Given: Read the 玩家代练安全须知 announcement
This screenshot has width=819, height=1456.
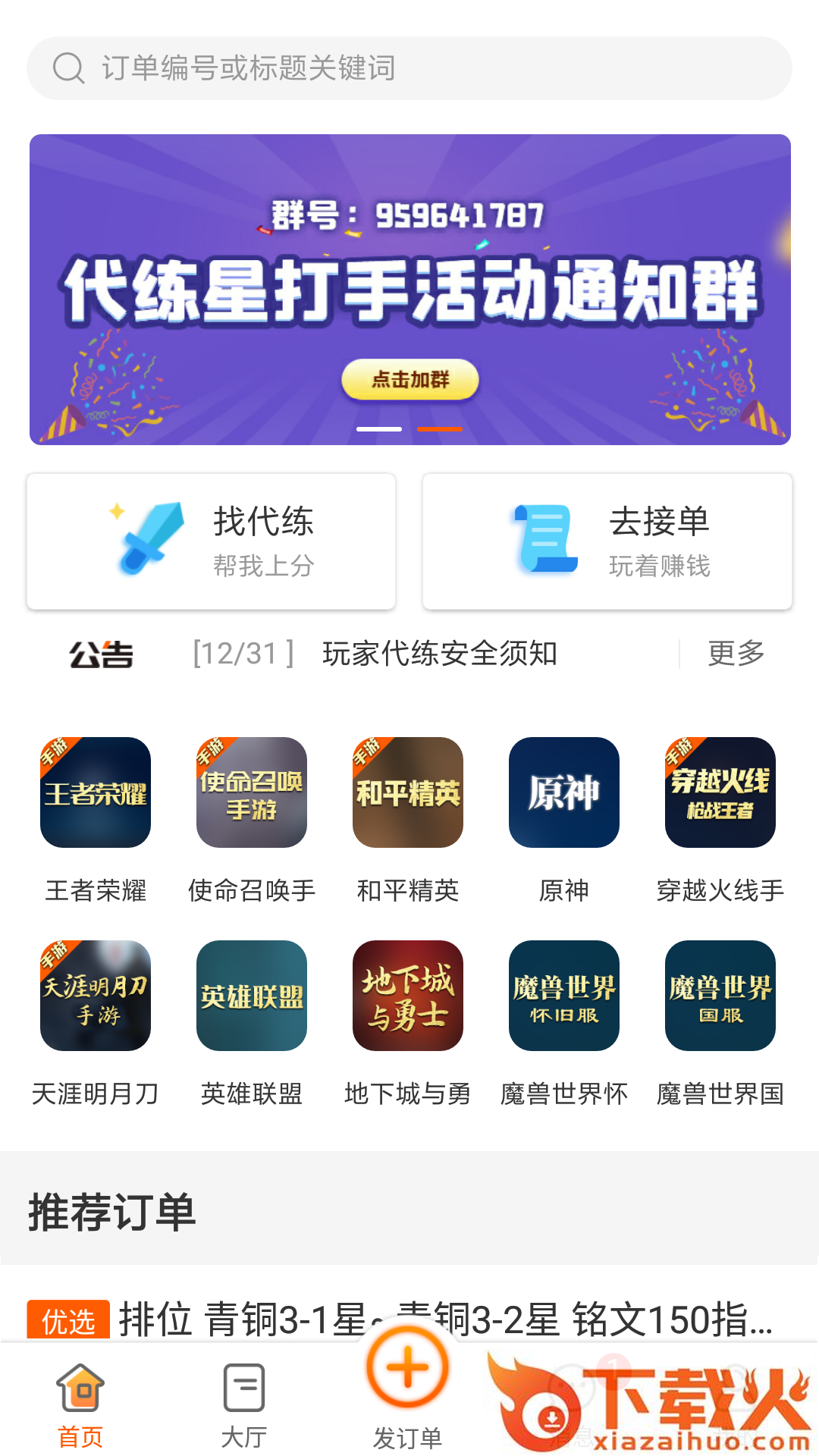Looking at the screenshot, I should (440, 654).
